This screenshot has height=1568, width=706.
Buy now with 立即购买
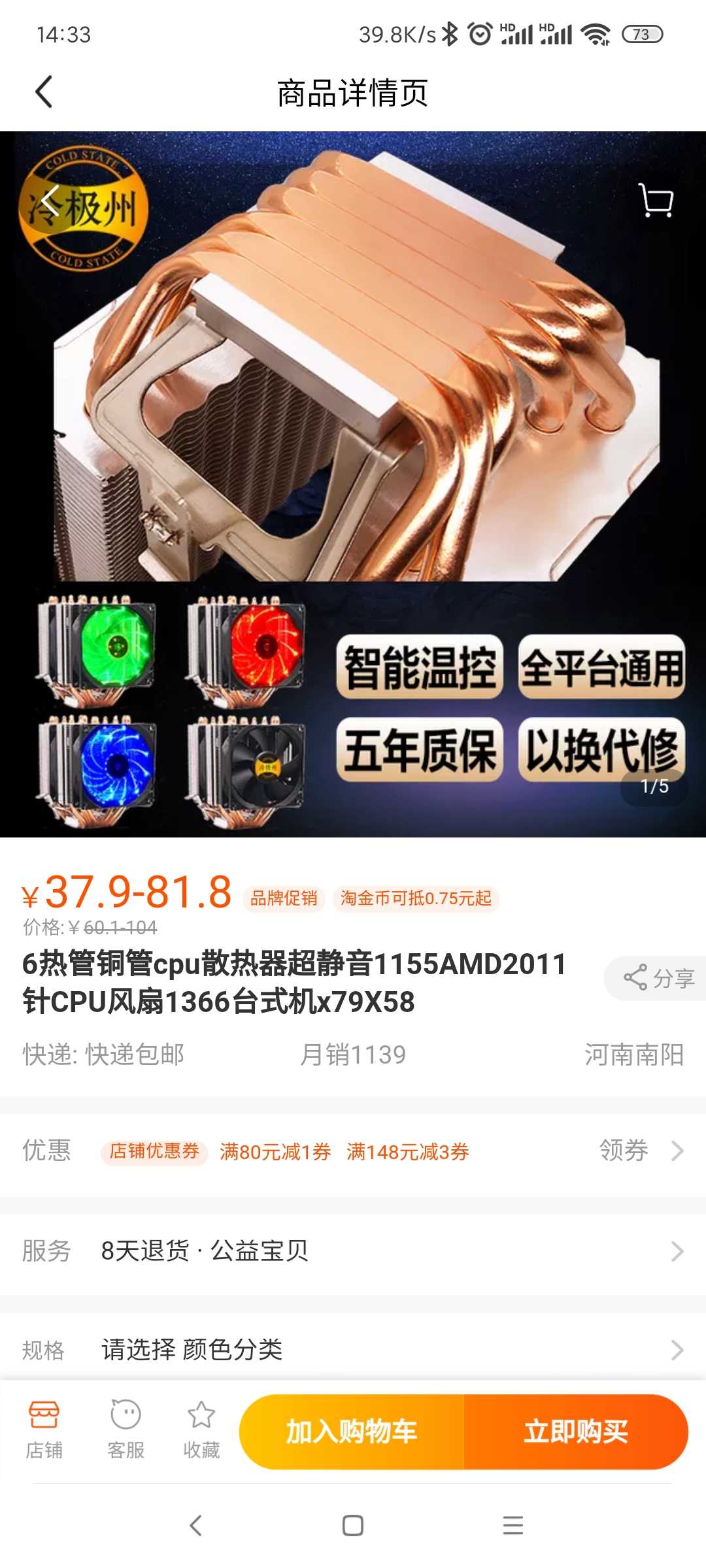click(576, 1431)
